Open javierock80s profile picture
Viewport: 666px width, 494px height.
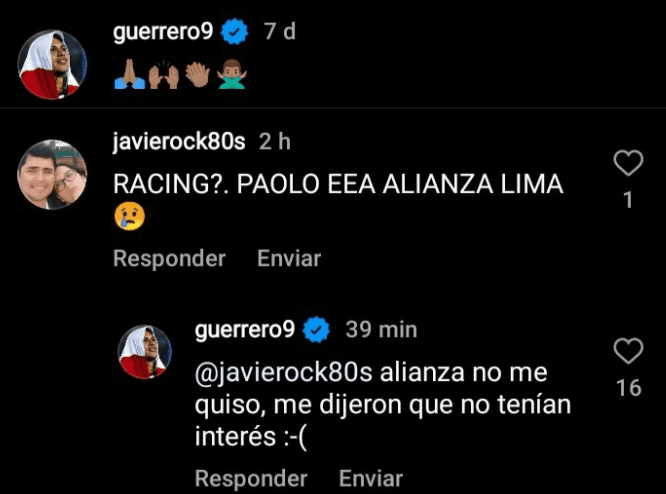pos(53,174)
